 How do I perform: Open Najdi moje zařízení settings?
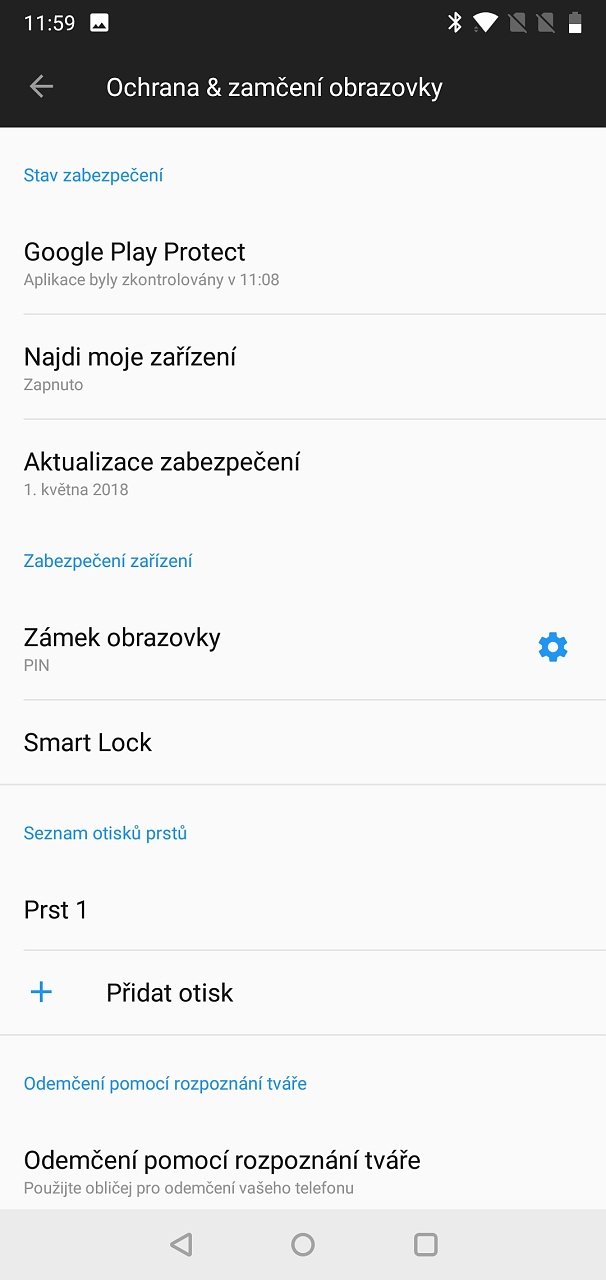pos(303,367)
